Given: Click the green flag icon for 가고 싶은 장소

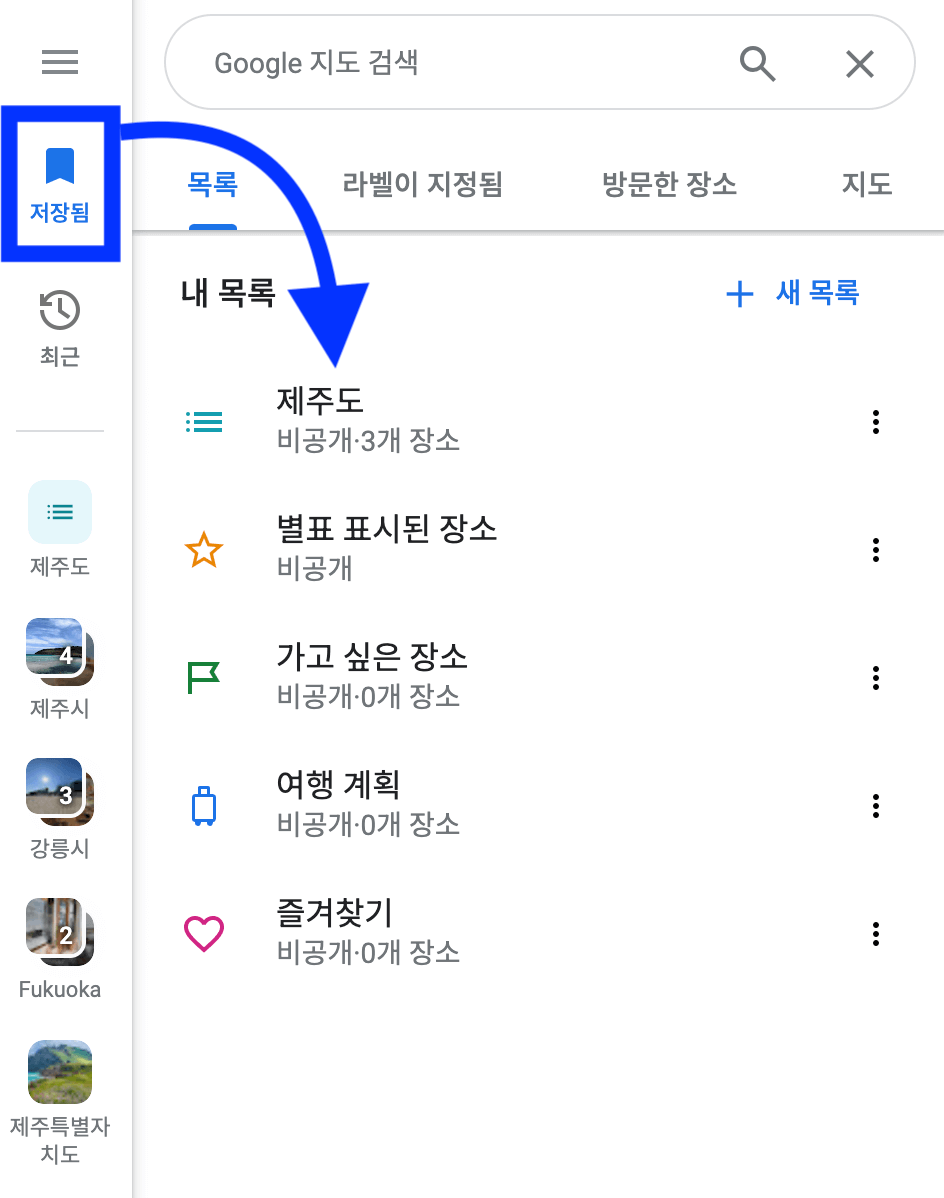Looking at the screenshot, I should 204,677.
